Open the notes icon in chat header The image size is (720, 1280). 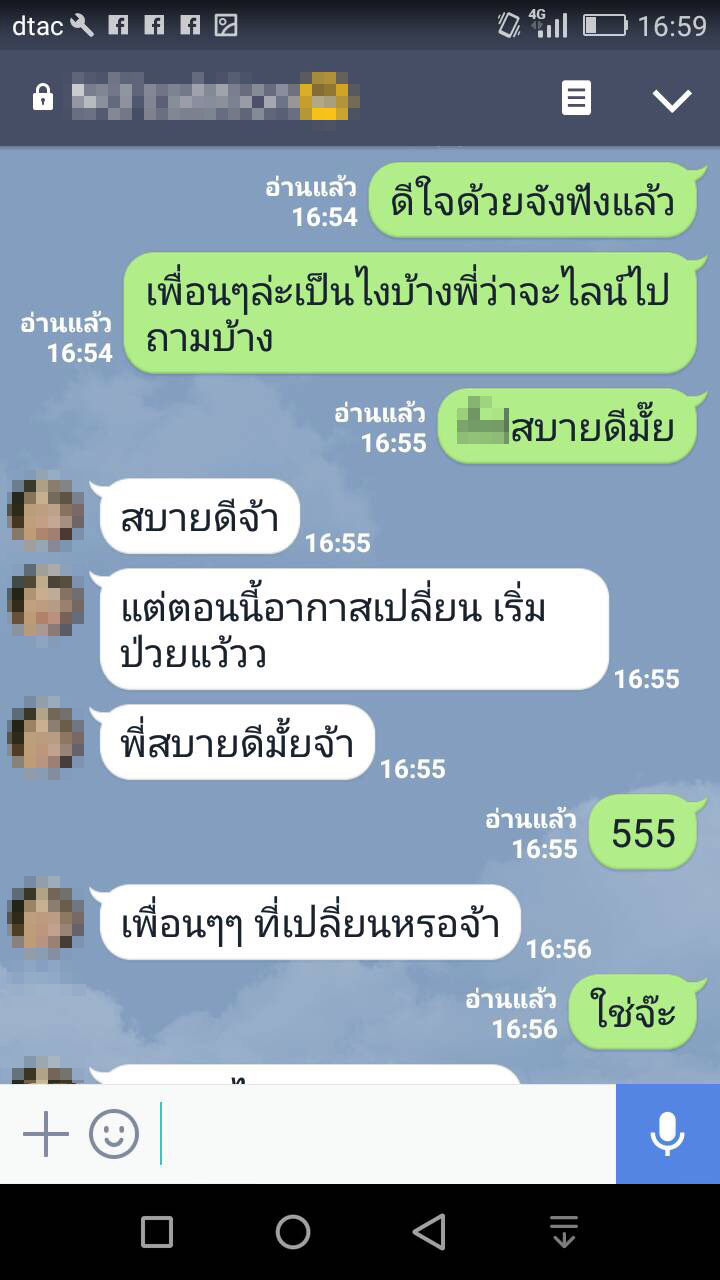576,98
